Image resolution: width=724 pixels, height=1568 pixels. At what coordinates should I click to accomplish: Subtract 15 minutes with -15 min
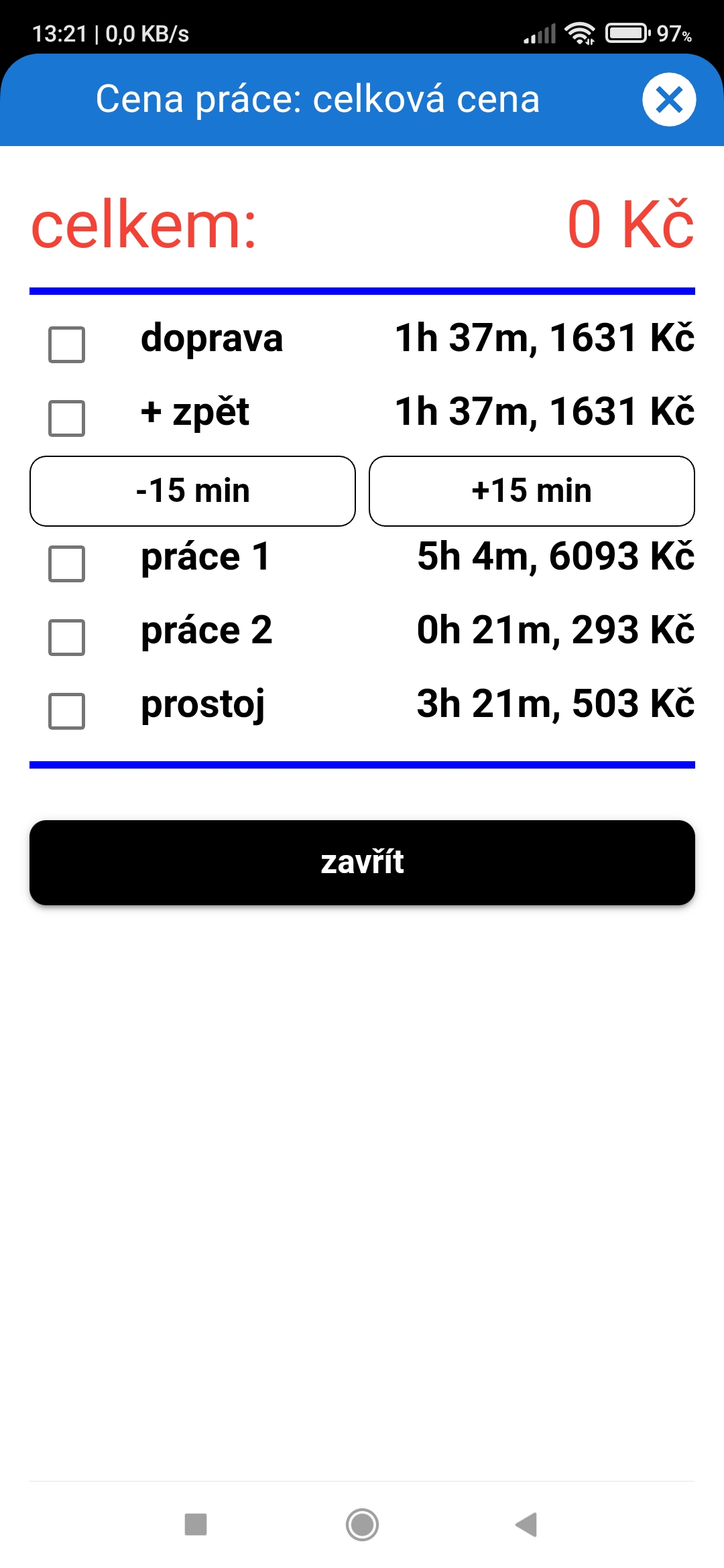point(192,491)
